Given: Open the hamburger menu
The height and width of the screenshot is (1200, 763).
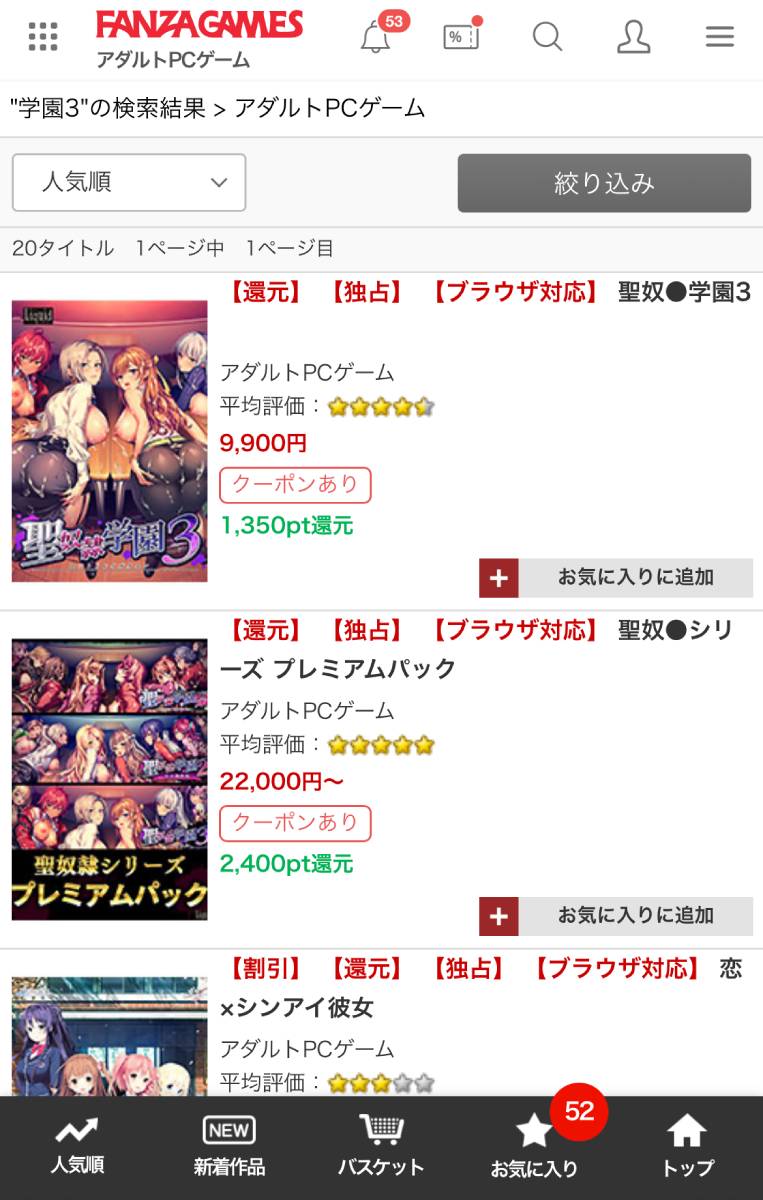Looking at the screenshot, I should click(719, 37).
